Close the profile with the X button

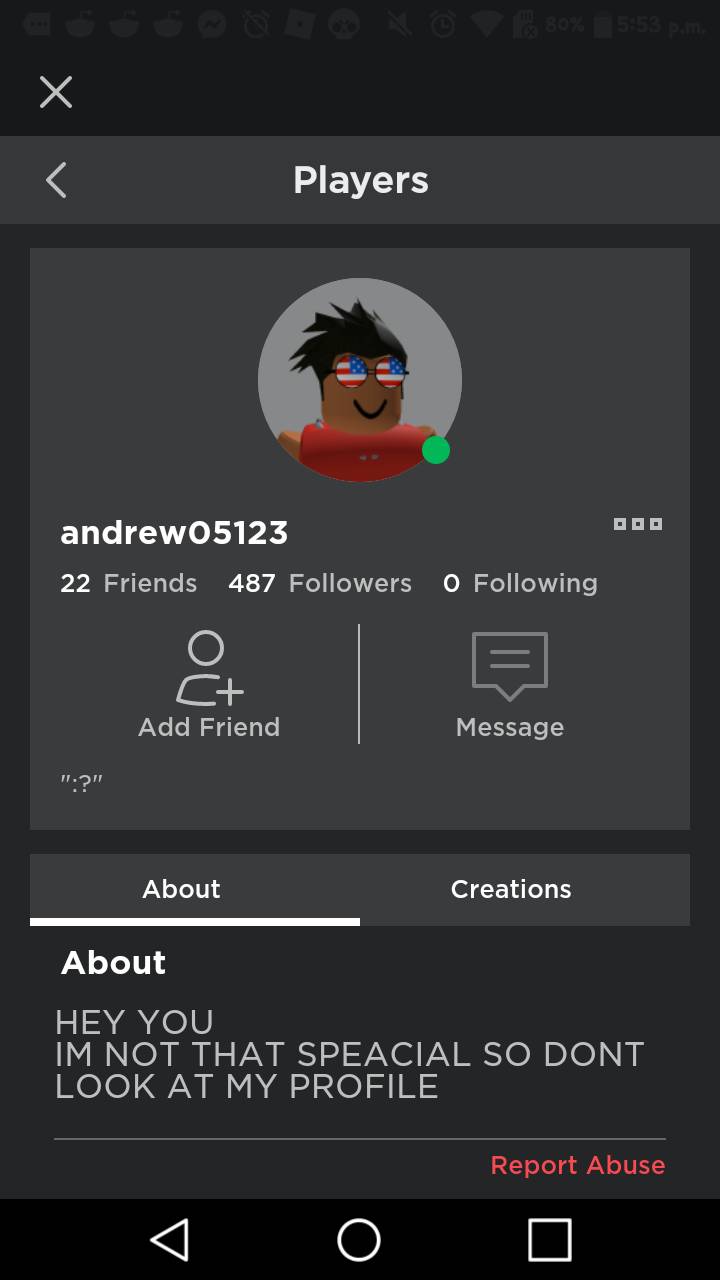click(x=55, y=91)
